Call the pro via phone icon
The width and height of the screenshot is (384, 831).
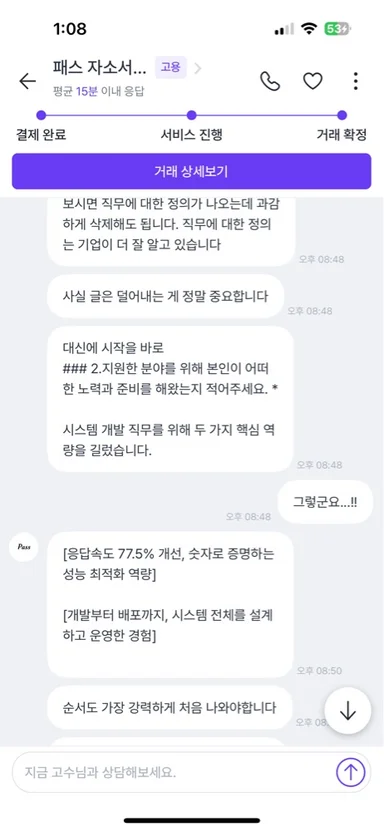(x=270, y=81)
